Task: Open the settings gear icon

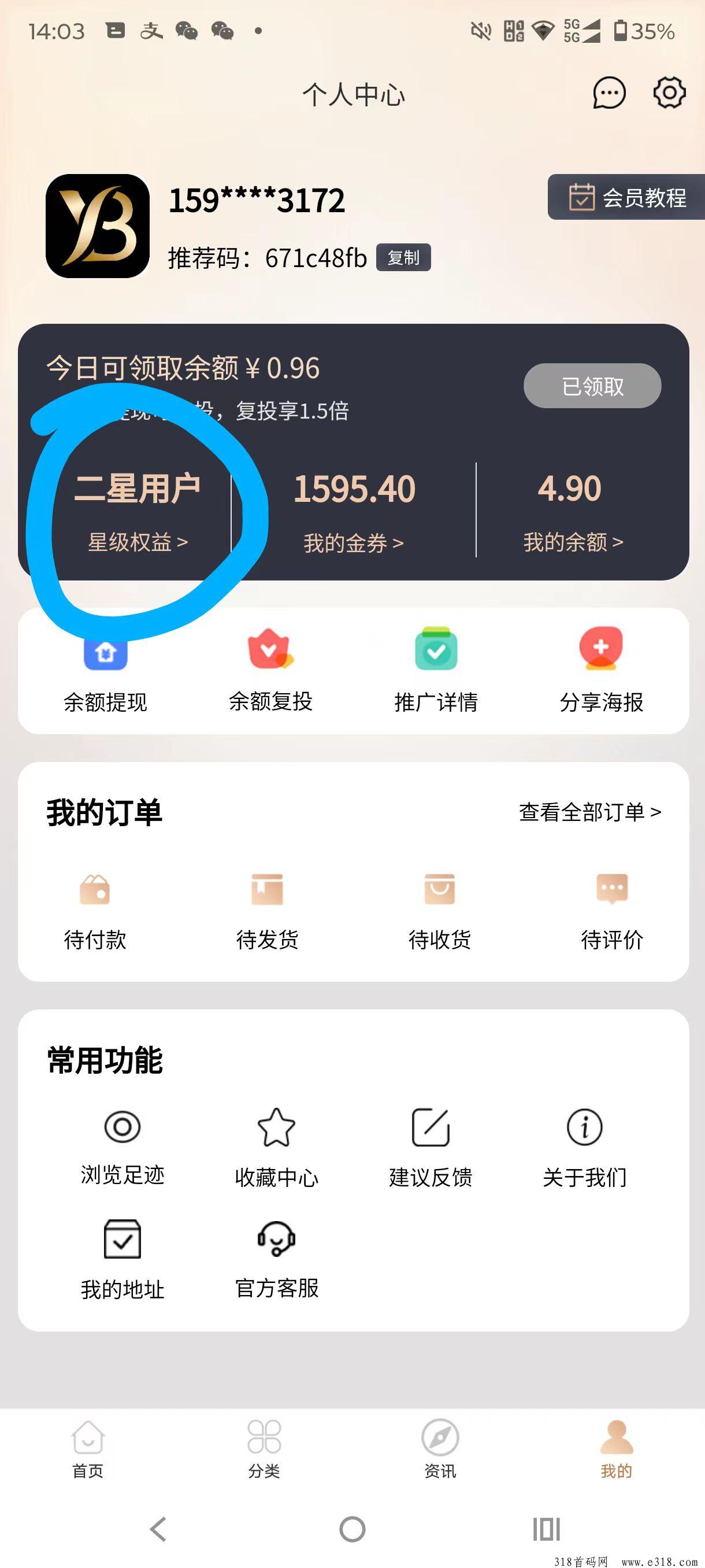Action: [669, 93]
